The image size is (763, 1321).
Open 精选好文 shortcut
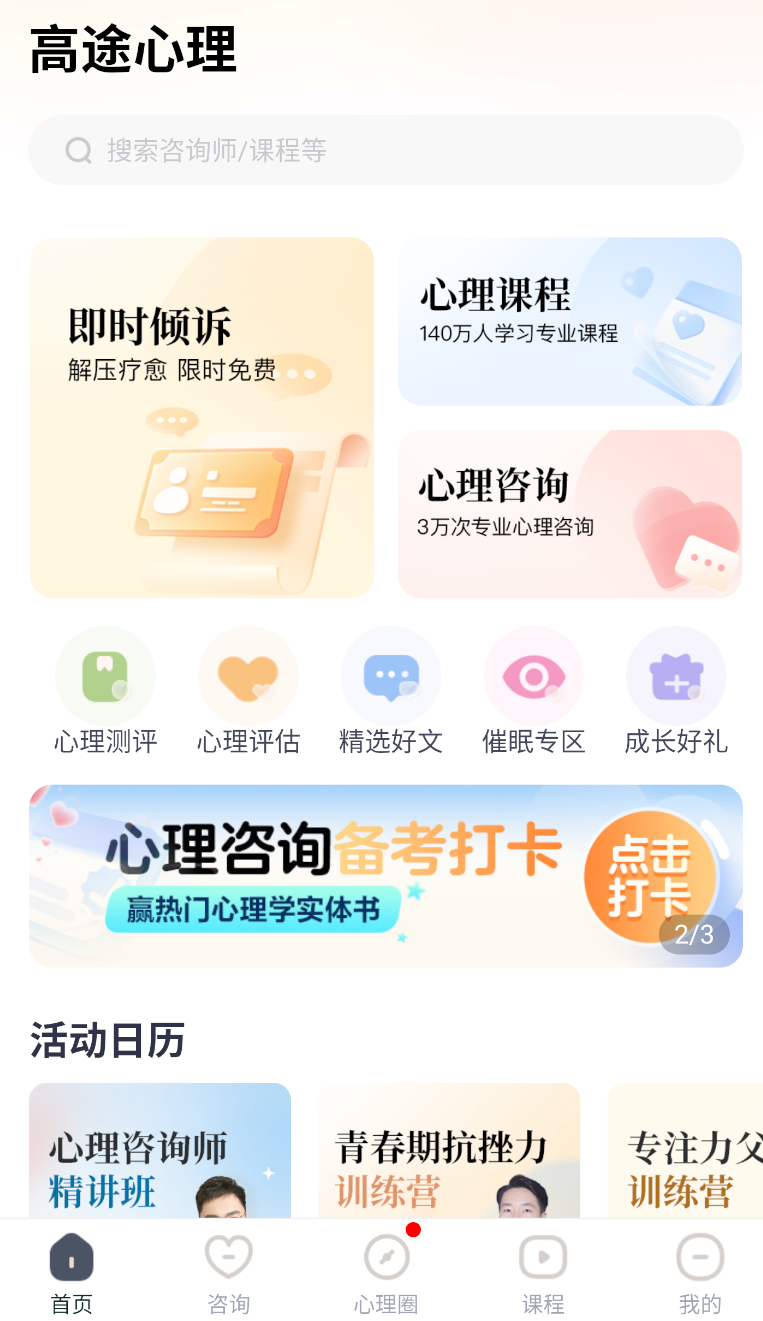[x=391, y=691]
